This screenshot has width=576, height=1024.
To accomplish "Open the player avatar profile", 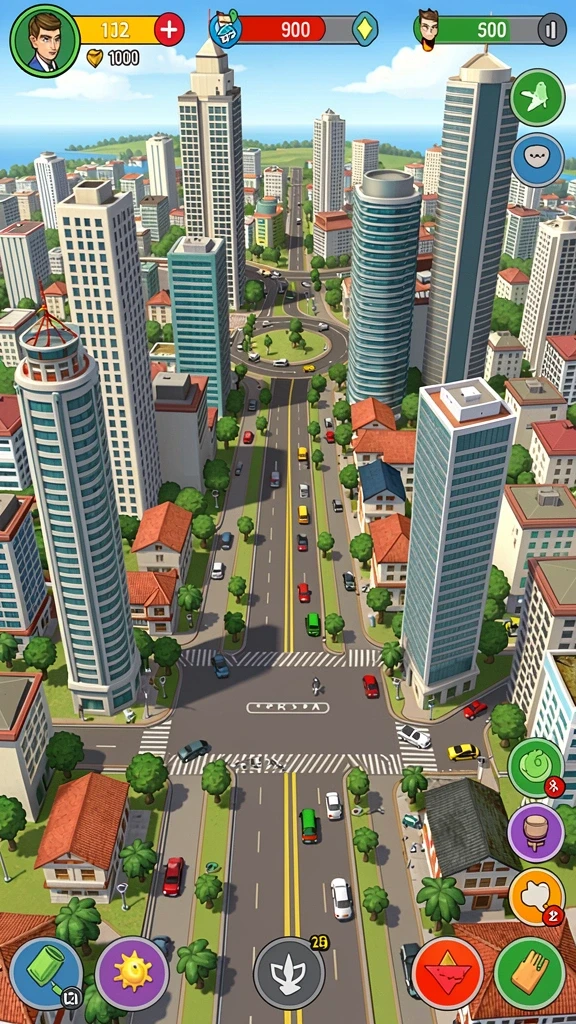I will click(x=44, y=40).
